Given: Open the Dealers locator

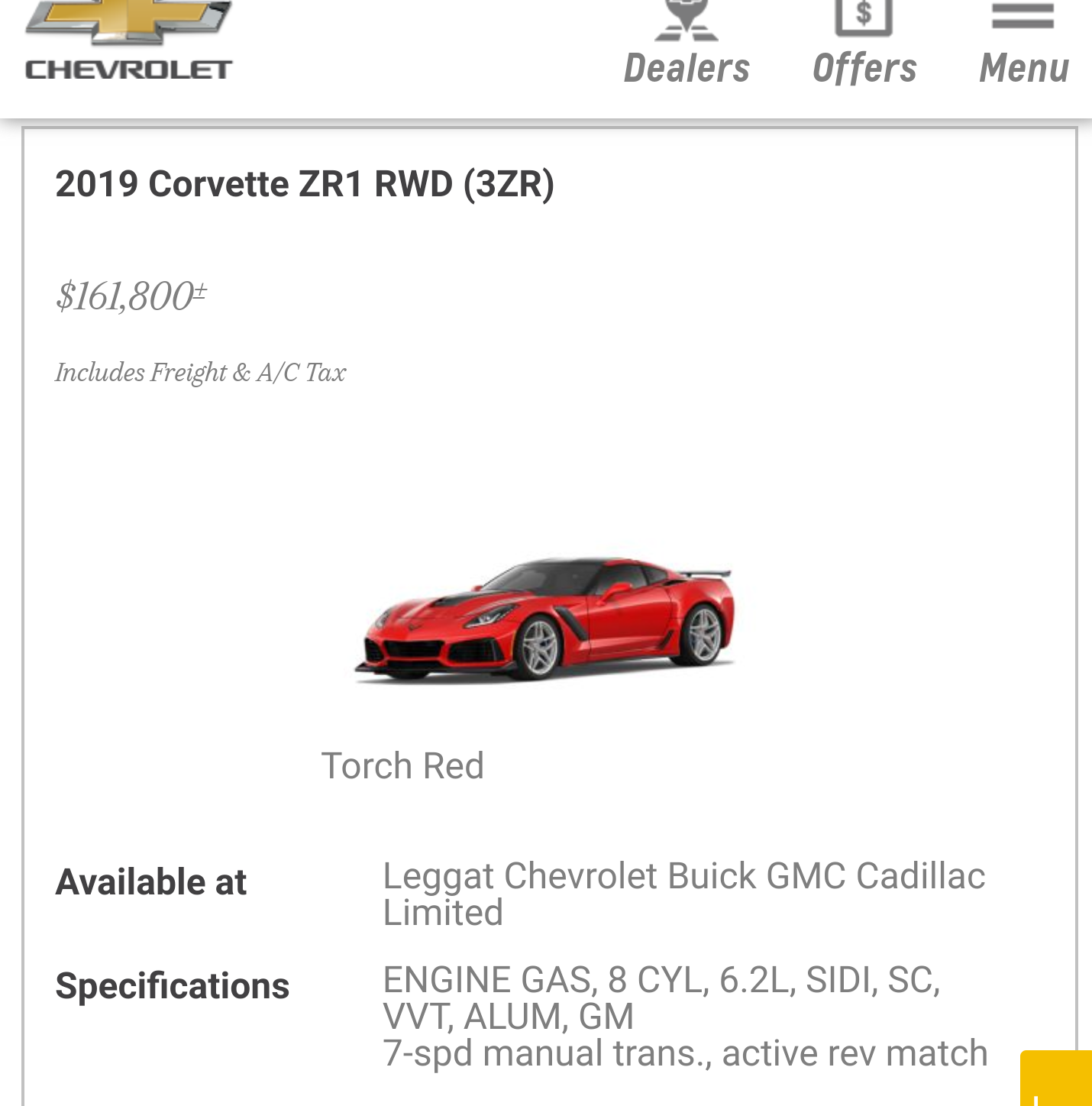Looking at the screenshot, I should (x=686, y=46).
